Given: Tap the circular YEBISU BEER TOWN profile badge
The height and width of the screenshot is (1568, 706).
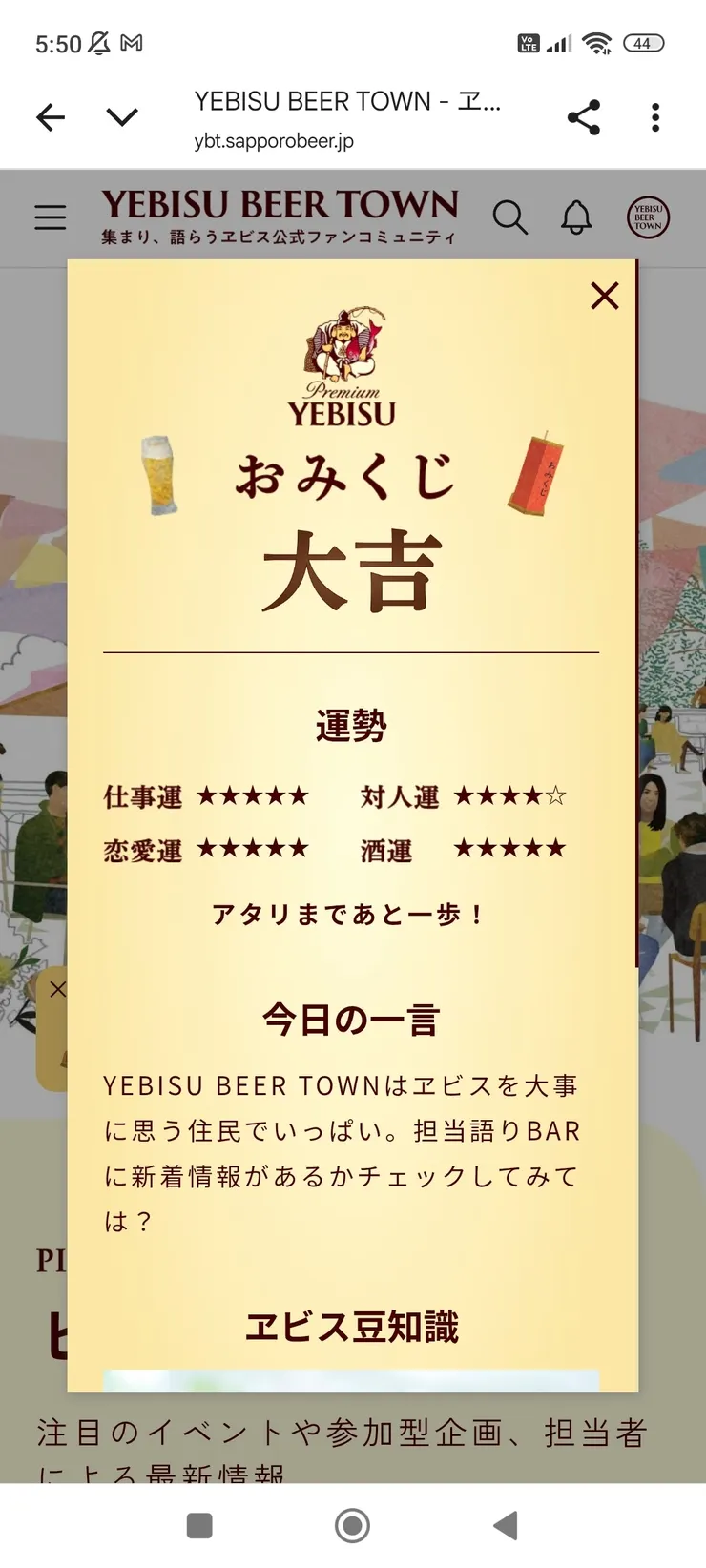Looking at the screenshot, I should 647,217.
